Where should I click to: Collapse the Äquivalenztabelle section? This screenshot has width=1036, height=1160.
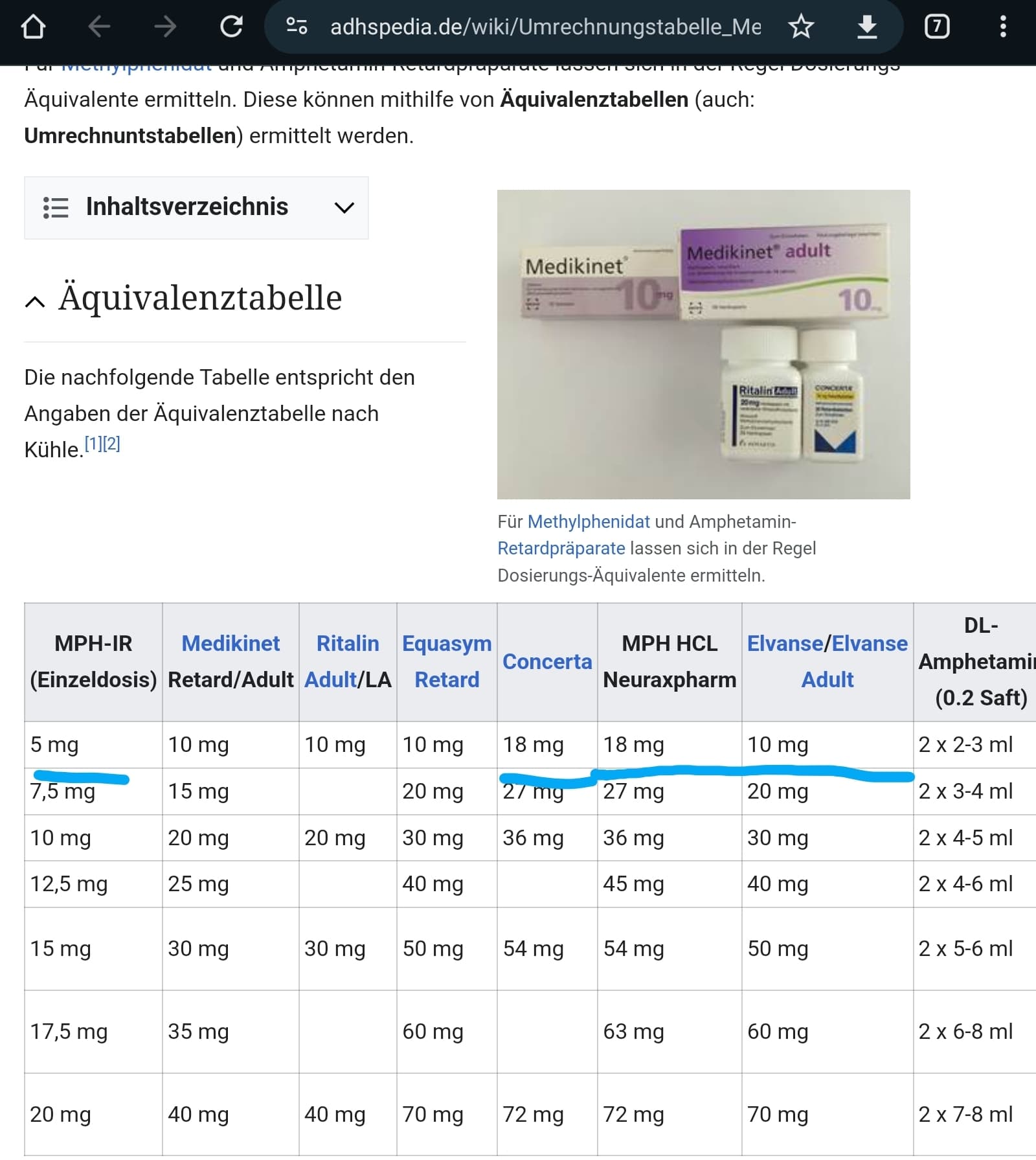[x=35, y=301]
